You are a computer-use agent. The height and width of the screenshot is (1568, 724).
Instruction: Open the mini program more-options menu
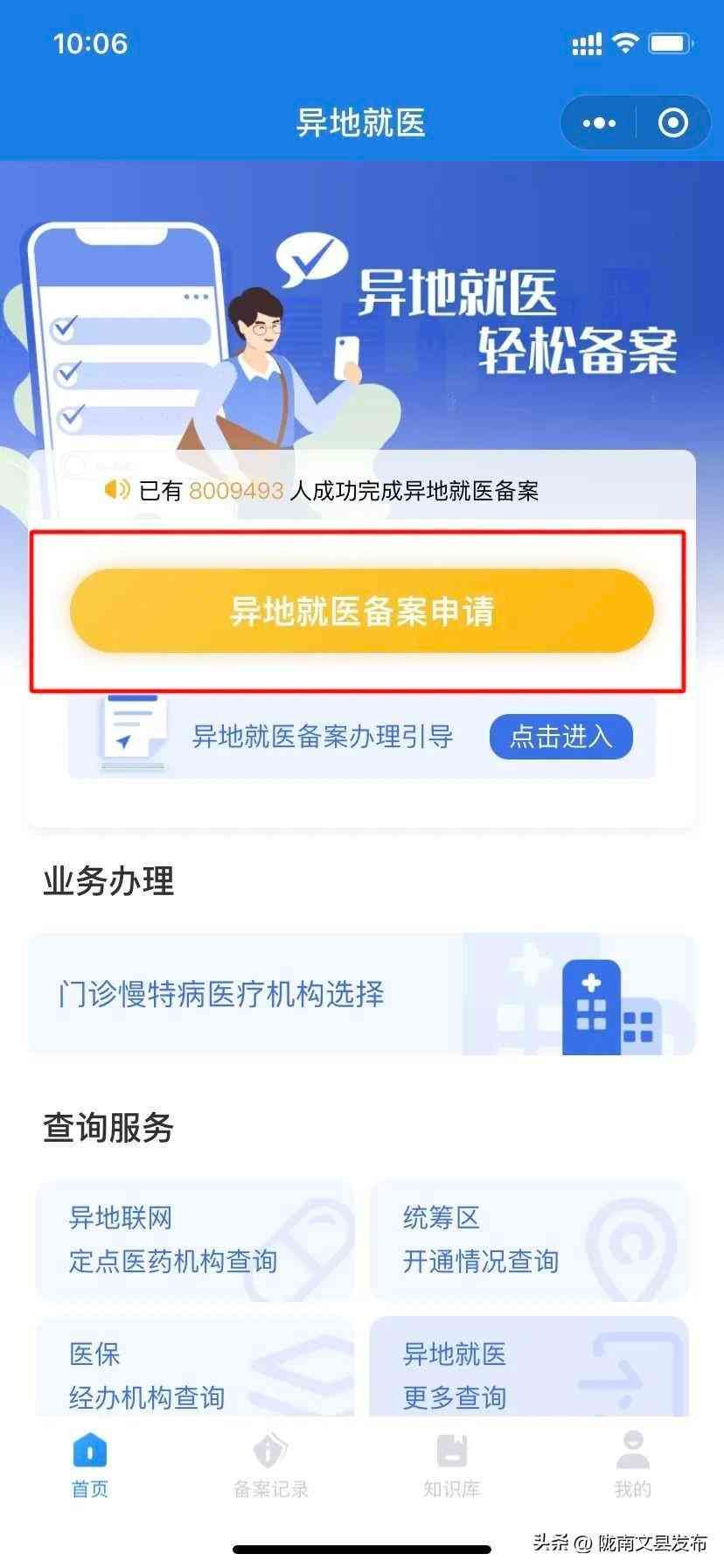[599, 123]
